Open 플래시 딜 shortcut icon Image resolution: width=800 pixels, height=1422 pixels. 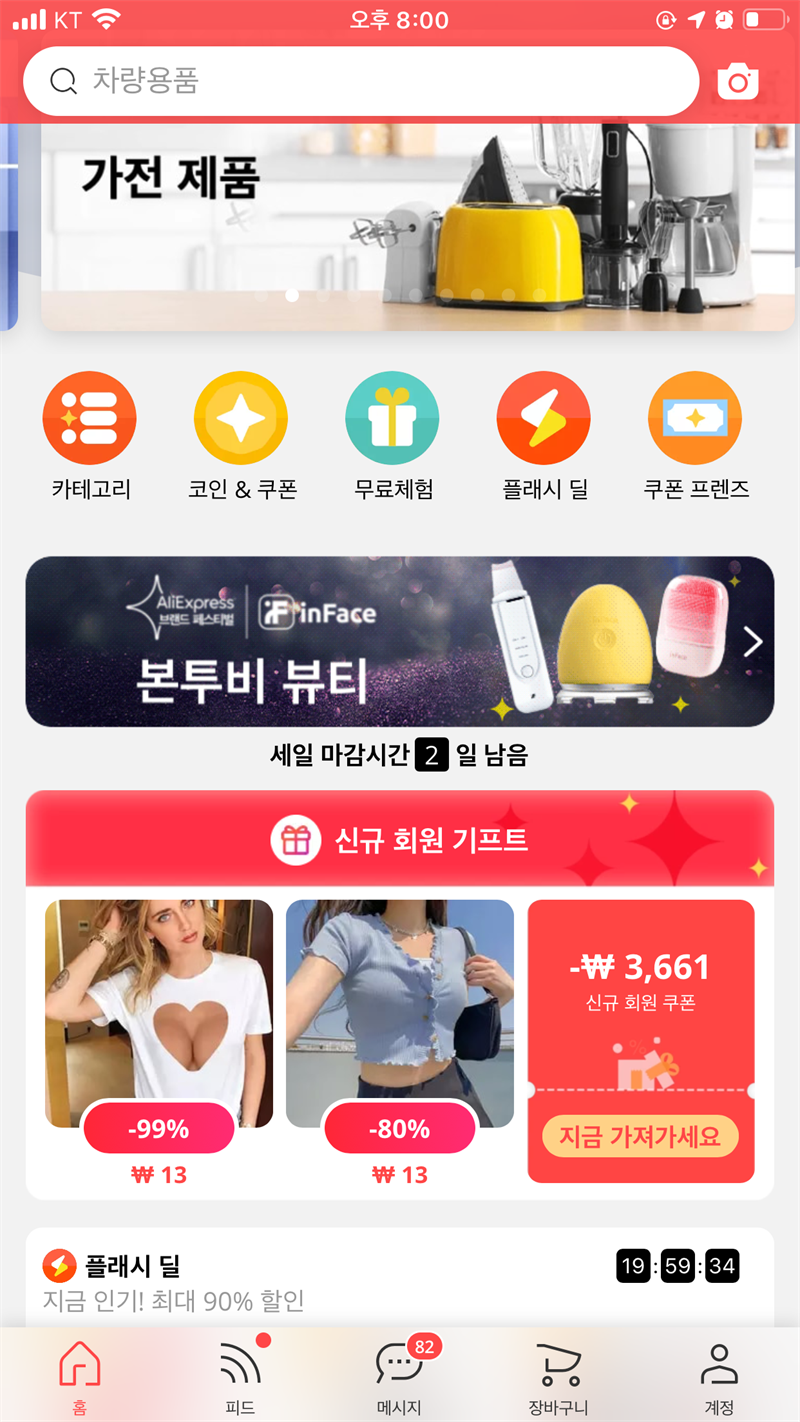pyautogui.click(x=544, y=418)
